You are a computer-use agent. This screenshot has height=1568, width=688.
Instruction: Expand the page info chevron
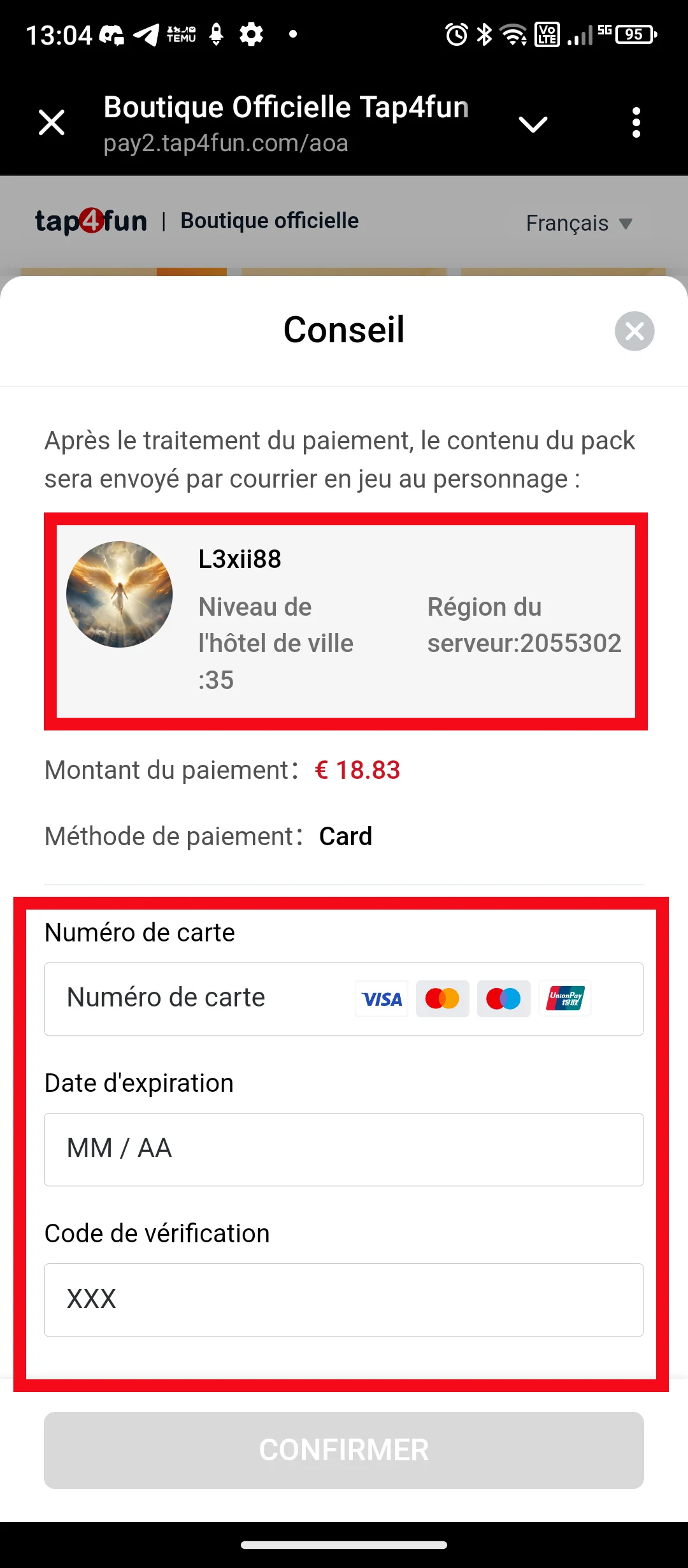pyautogui.click(x=533, y=124)
